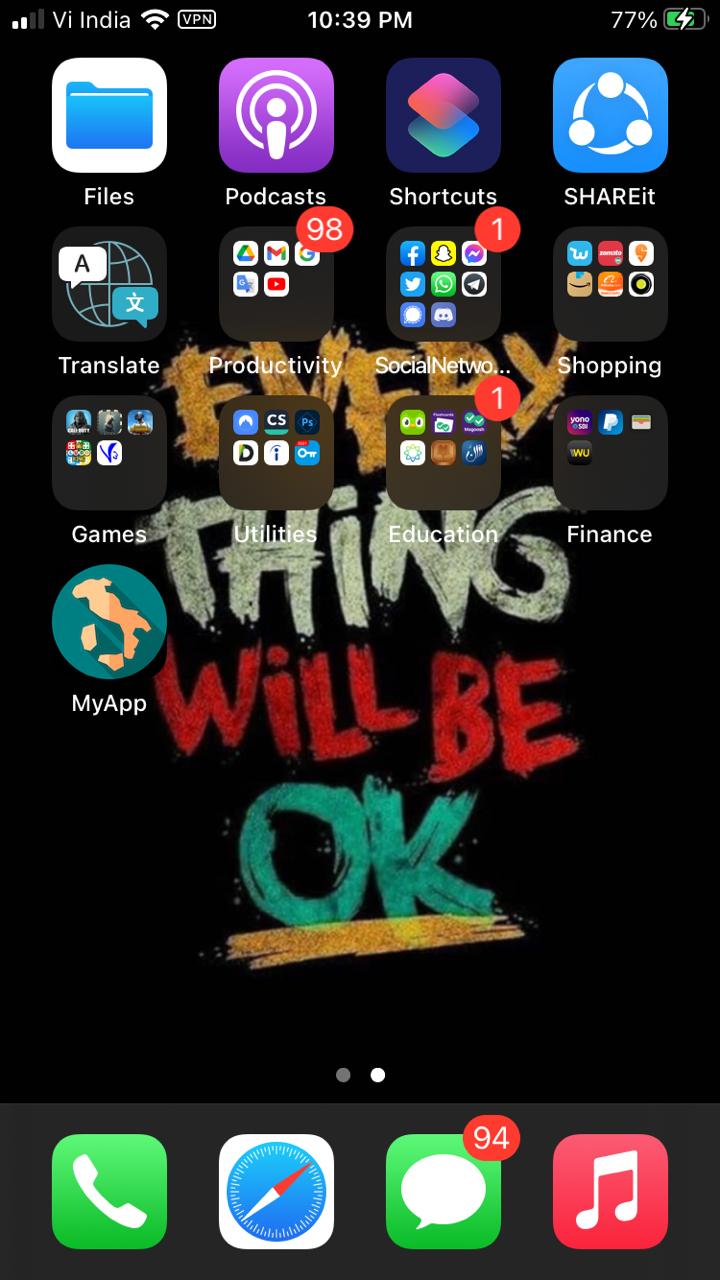
Task: Open the Education folder
Action: (x=443, y=453)
